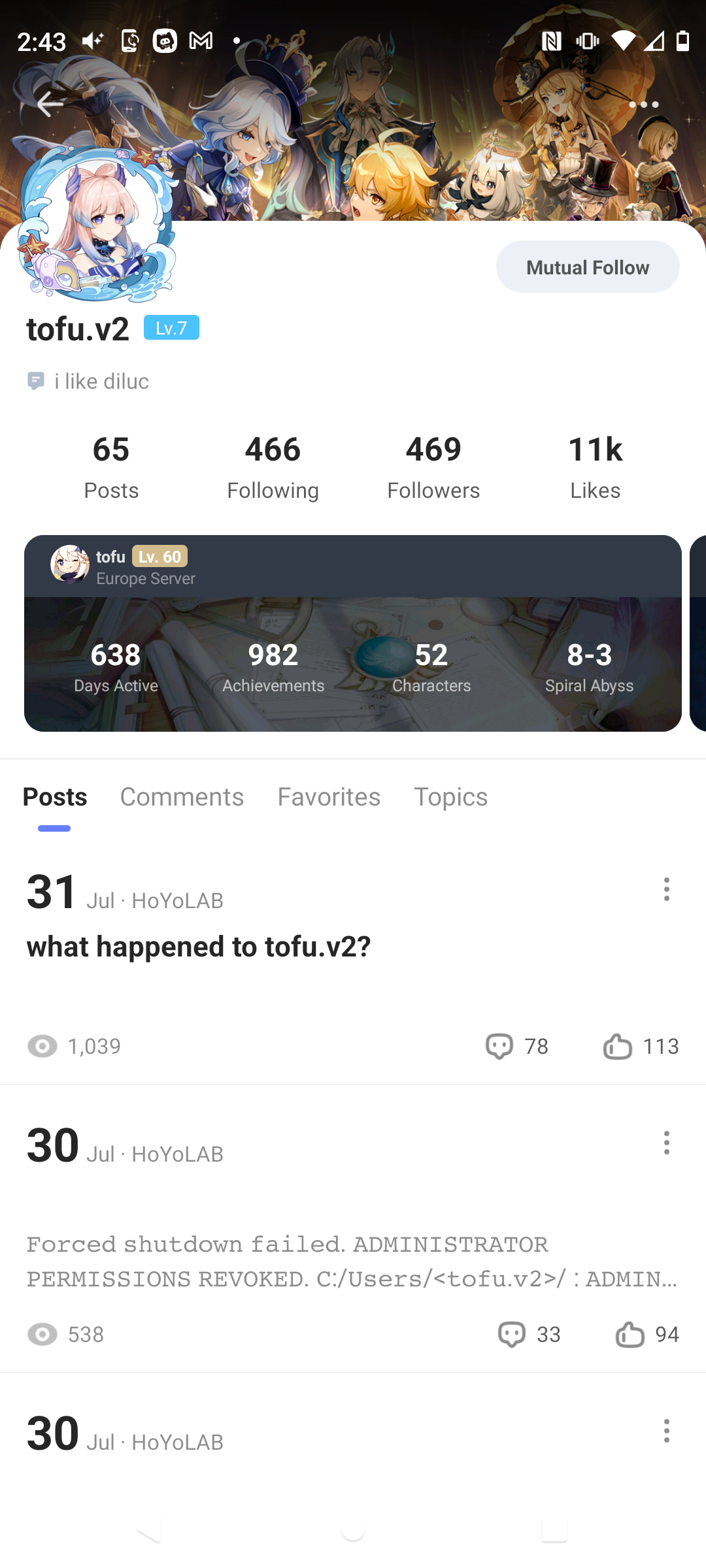Screen dimensions: 706x1568
Task: Like the "Forced shutdown failed" post
Action: 630,1334
